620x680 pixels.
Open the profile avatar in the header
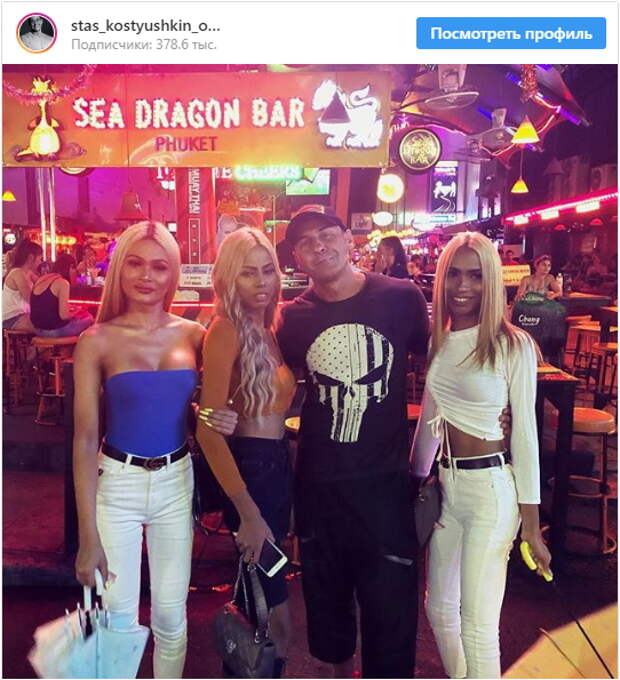(x=37, y=33)
